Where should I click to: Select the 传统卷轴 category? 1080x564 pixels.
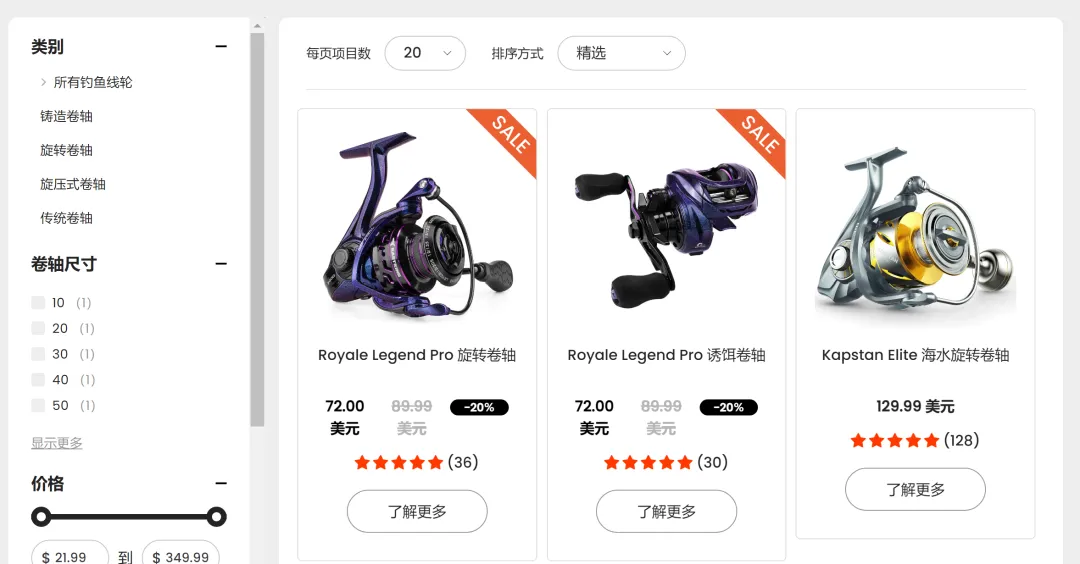(66, 218)
